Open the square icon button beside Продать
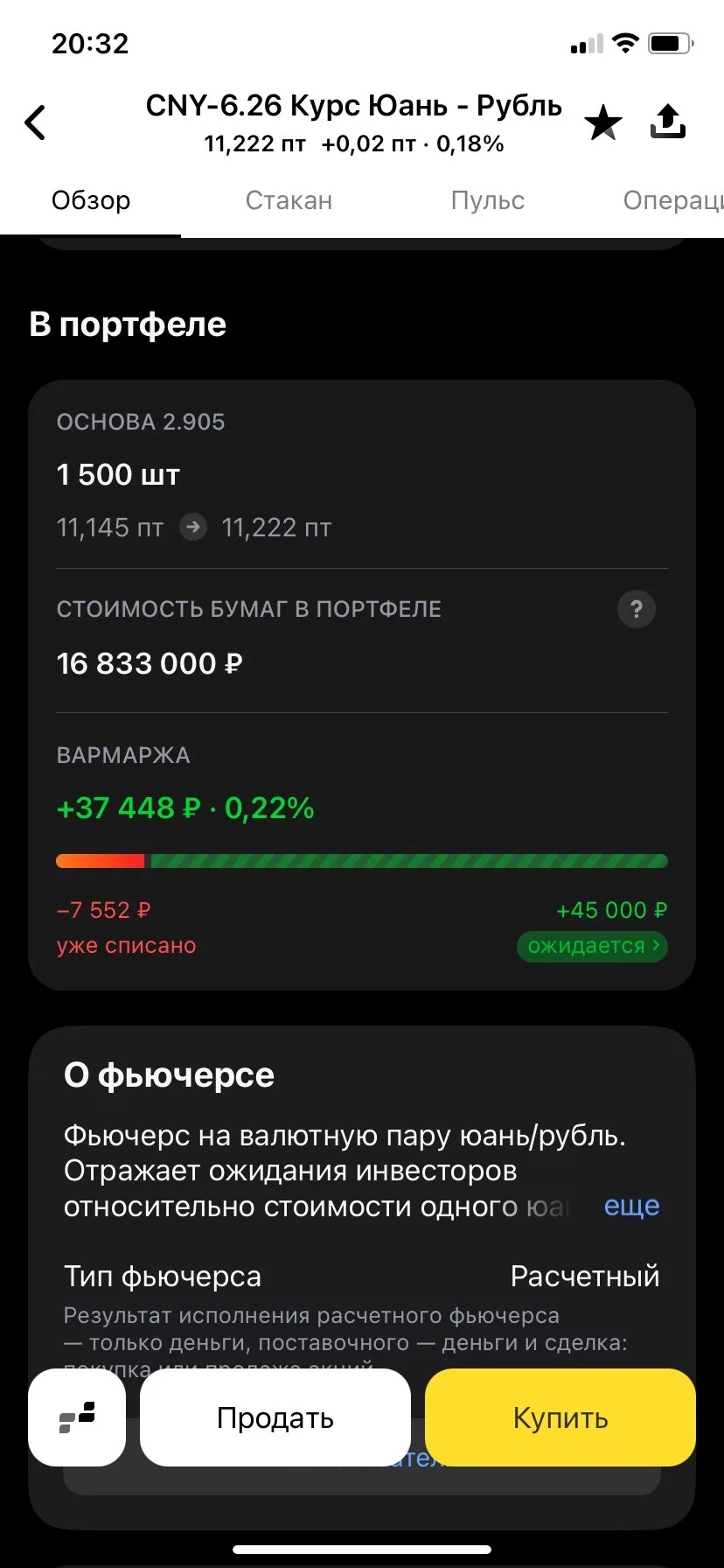Viewport: 724px width, 1568px height. 77,1417
